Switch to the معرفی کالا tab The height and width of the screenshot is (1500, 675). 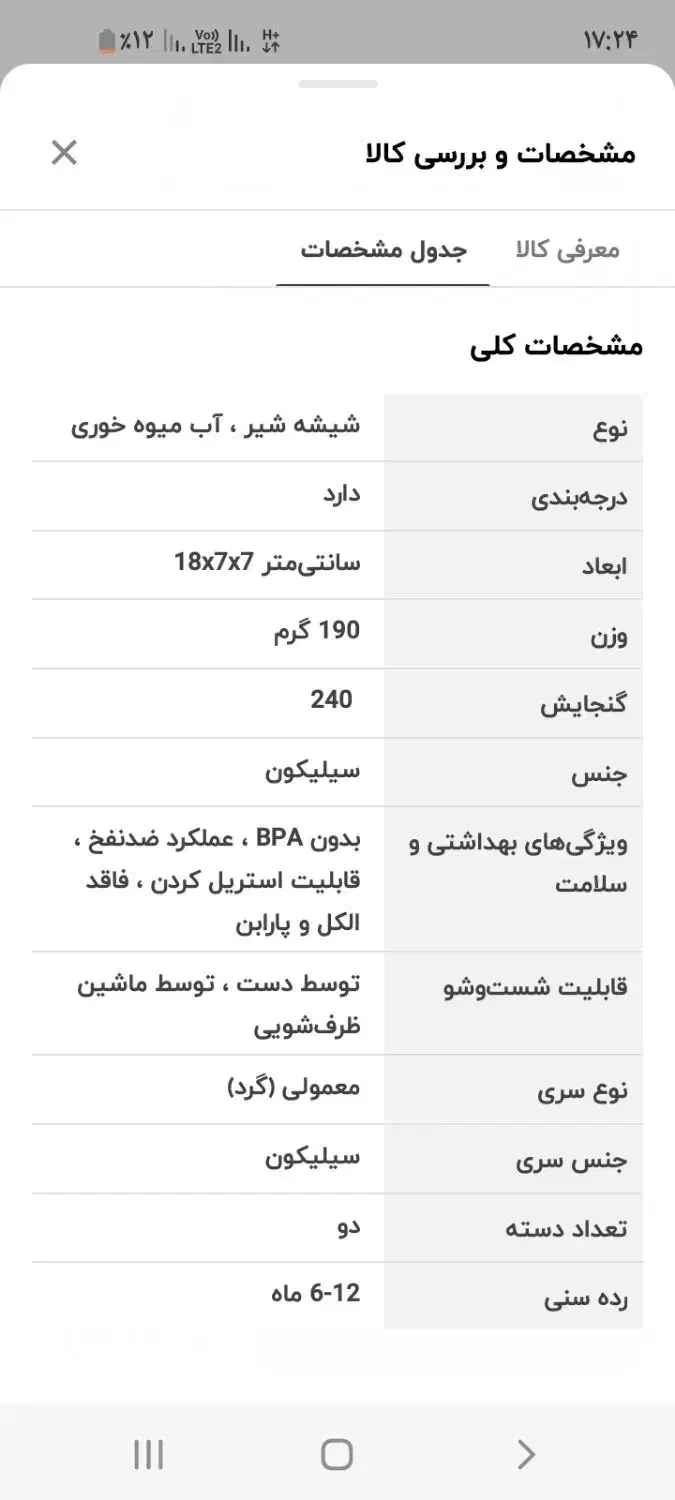567,250
